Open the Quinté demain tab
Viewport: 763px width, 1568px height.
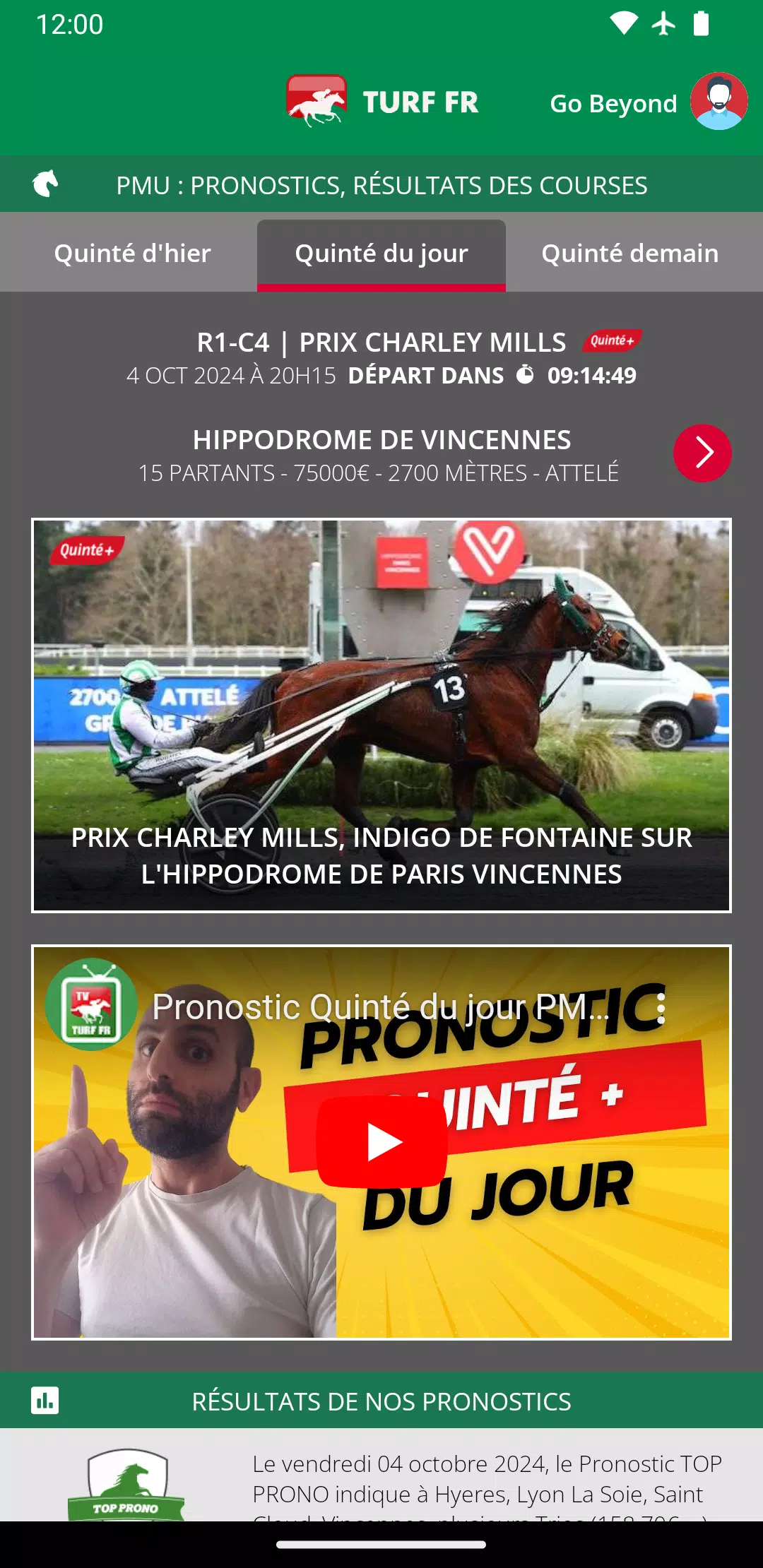tap(629, 253)
